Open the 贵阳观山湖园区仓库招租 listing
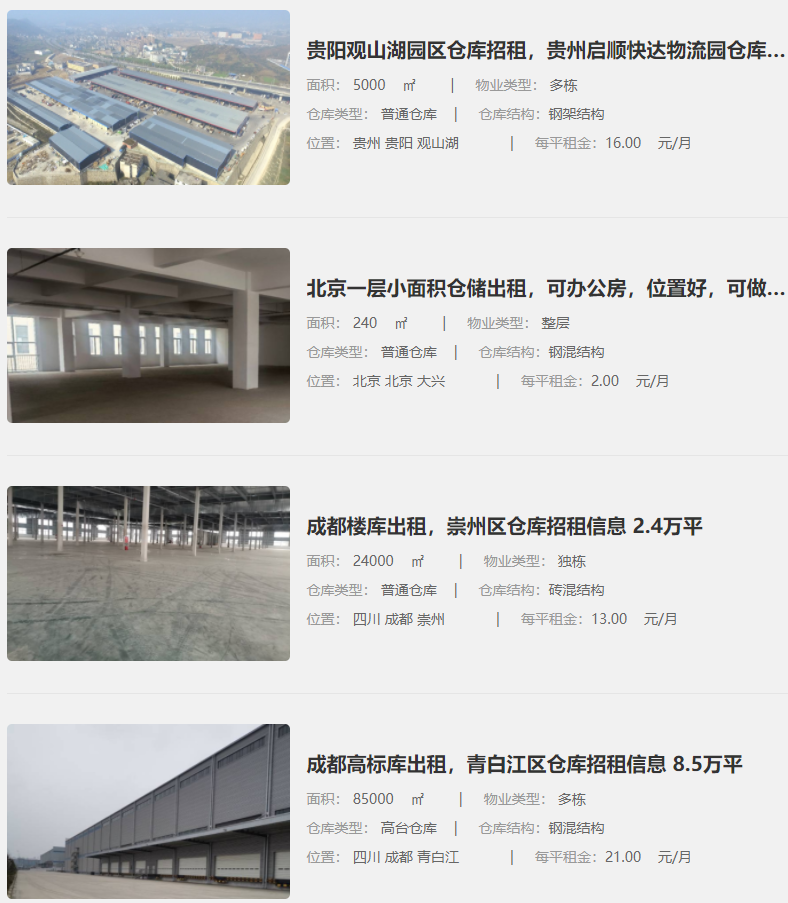Viewport: 788px width, 903px height. click(545, 51)
